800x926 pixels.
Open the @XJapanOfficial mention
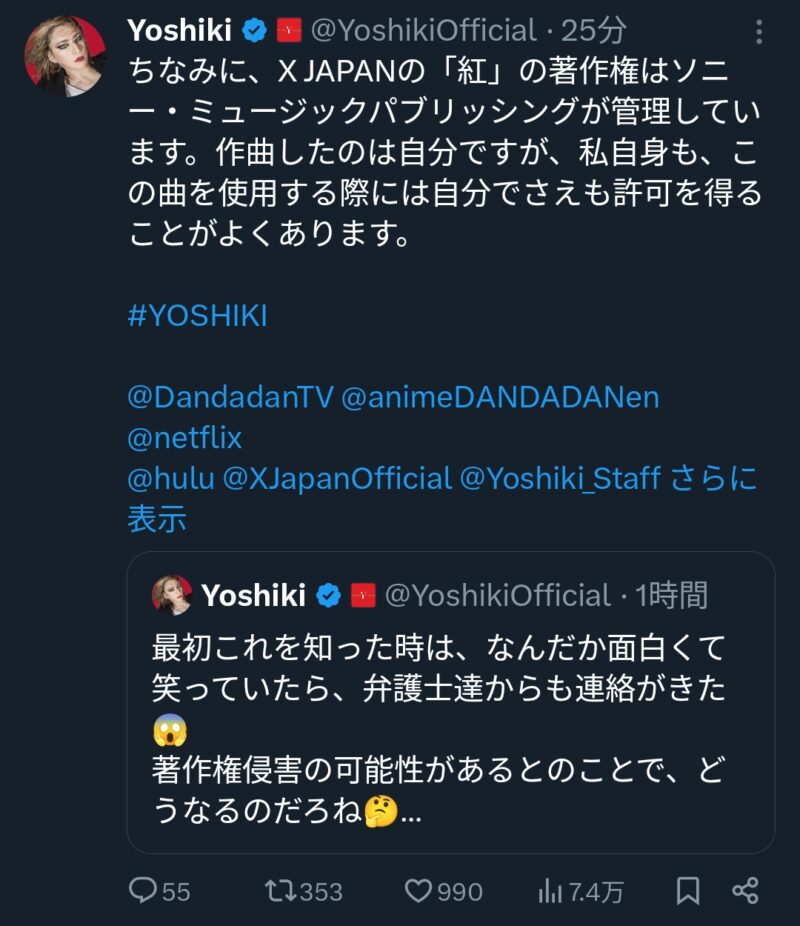(x=337, y=479)
